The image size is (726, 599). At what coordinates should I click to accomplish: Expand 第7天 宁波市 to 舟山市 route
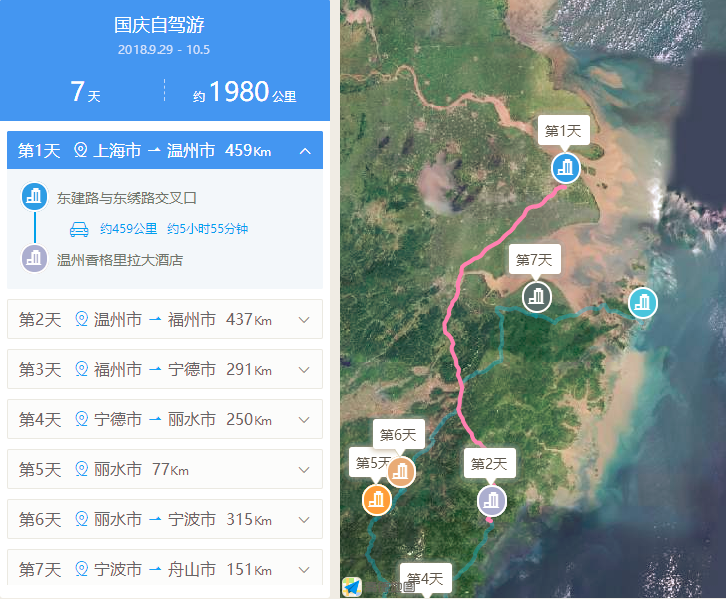305,570
